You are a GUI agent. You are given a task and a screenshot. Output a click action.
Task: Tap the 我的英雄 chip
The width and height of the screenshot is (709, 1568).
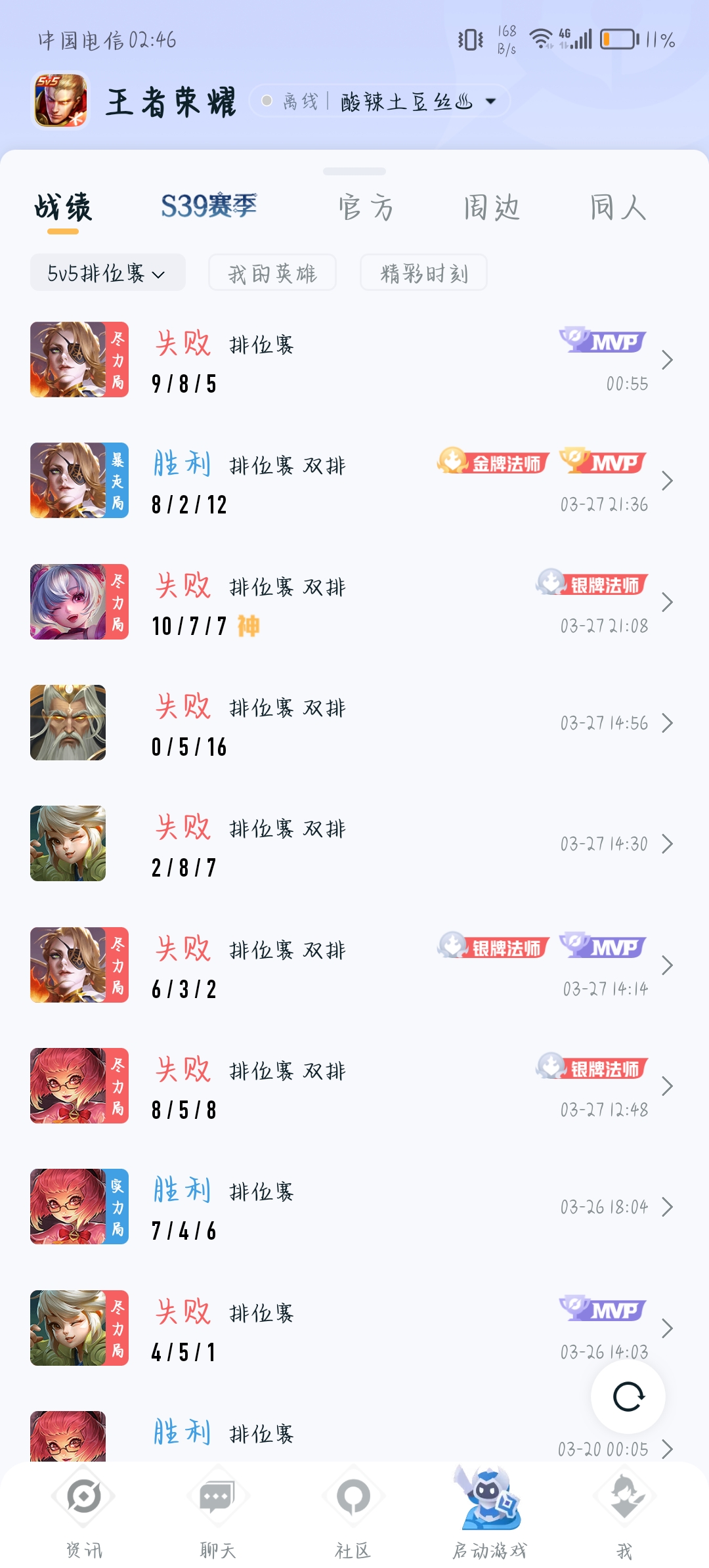[272, 272]
